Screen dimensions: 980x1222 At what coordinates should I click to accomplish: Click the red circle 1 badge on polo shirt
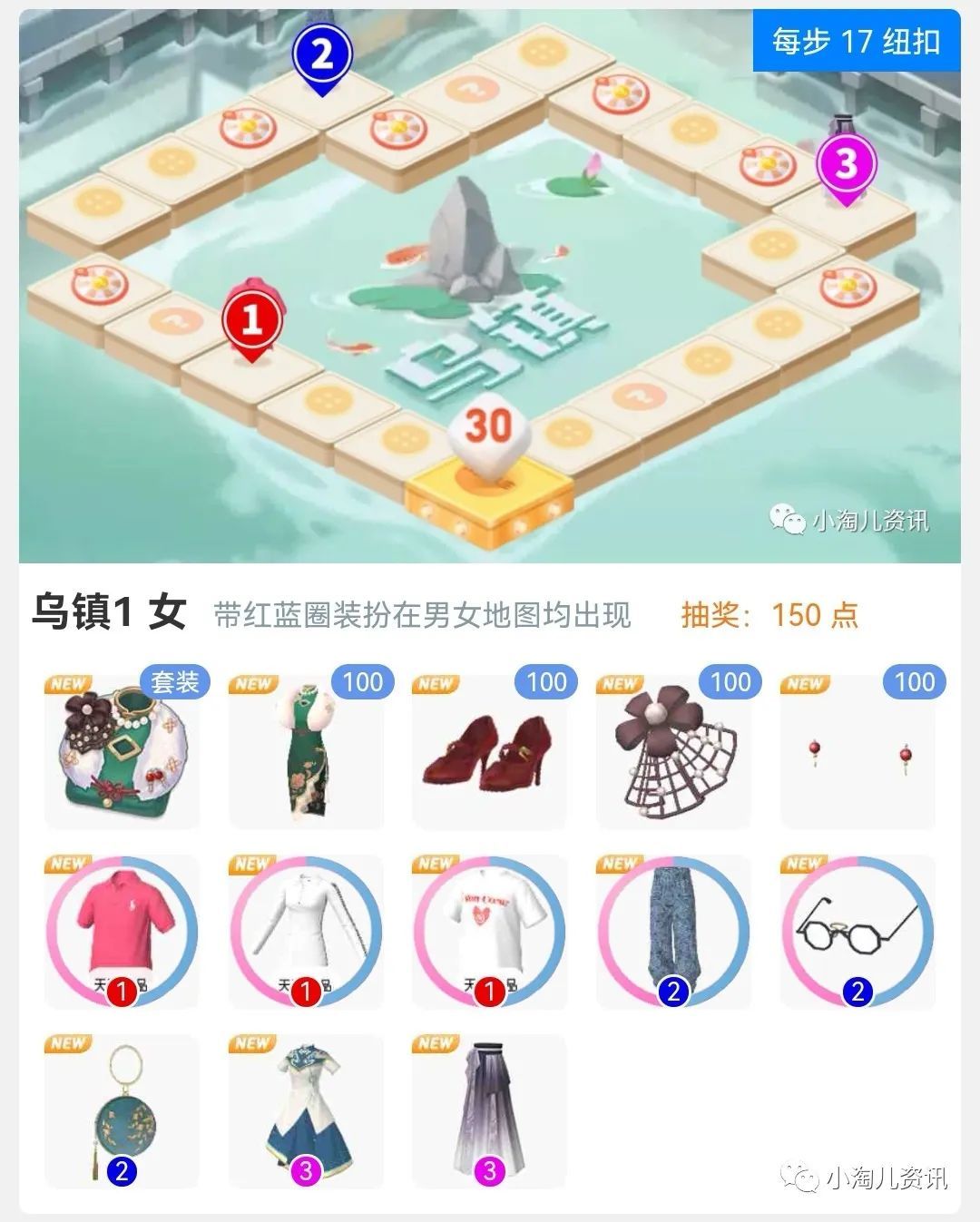coord(121,990)
